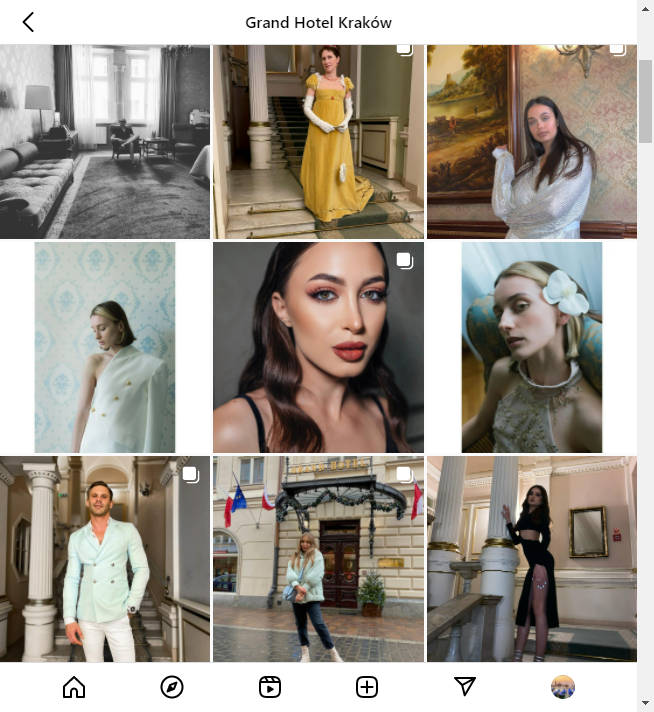The width and height of the screenshot is (654, 712).
Task: Open the close-up makeup portrait post
Action: [x=318, y=347]
